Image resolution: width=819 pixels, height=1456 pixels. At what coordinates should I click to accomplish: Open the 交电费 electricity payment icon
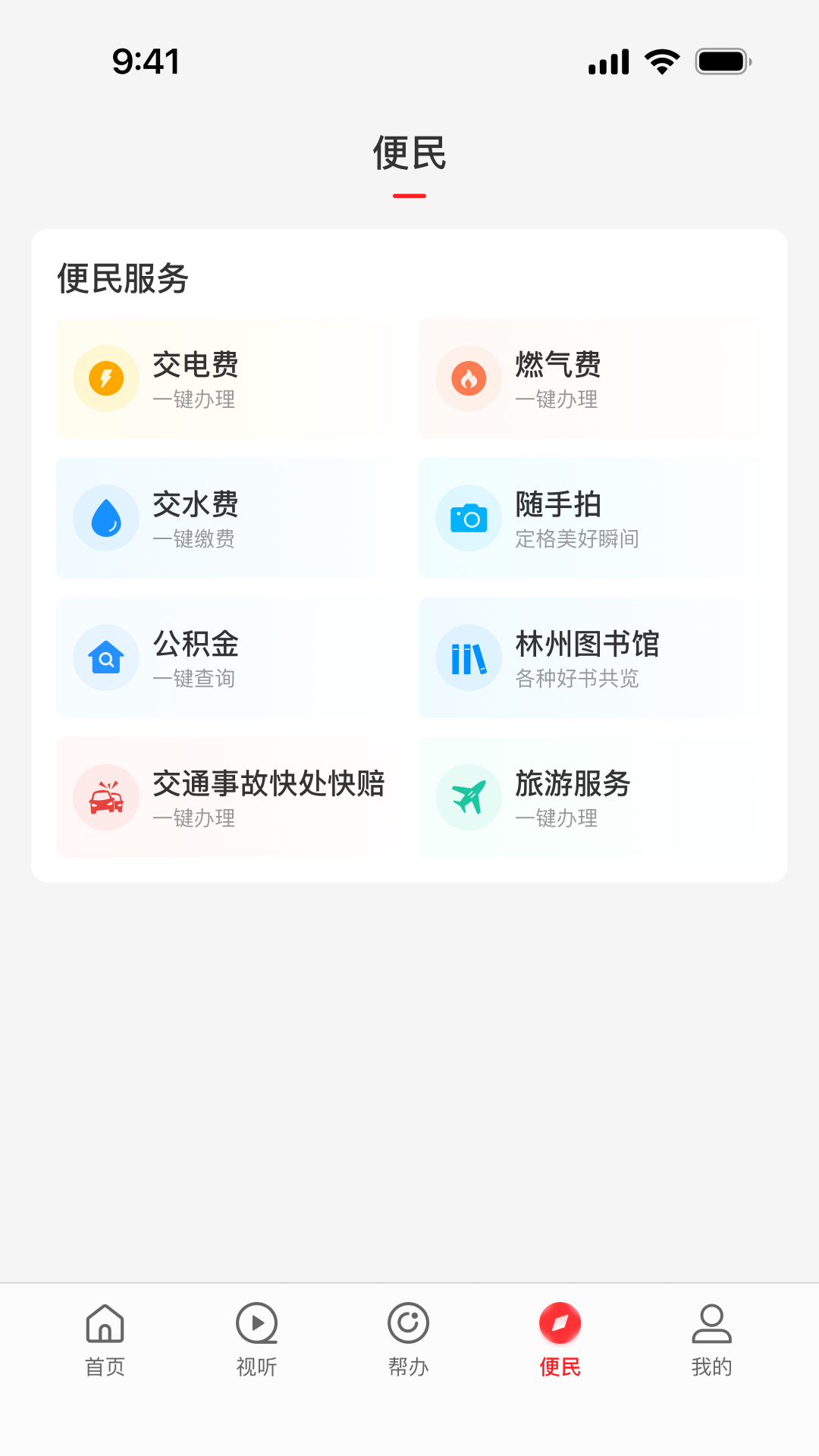tap(105, 378)
